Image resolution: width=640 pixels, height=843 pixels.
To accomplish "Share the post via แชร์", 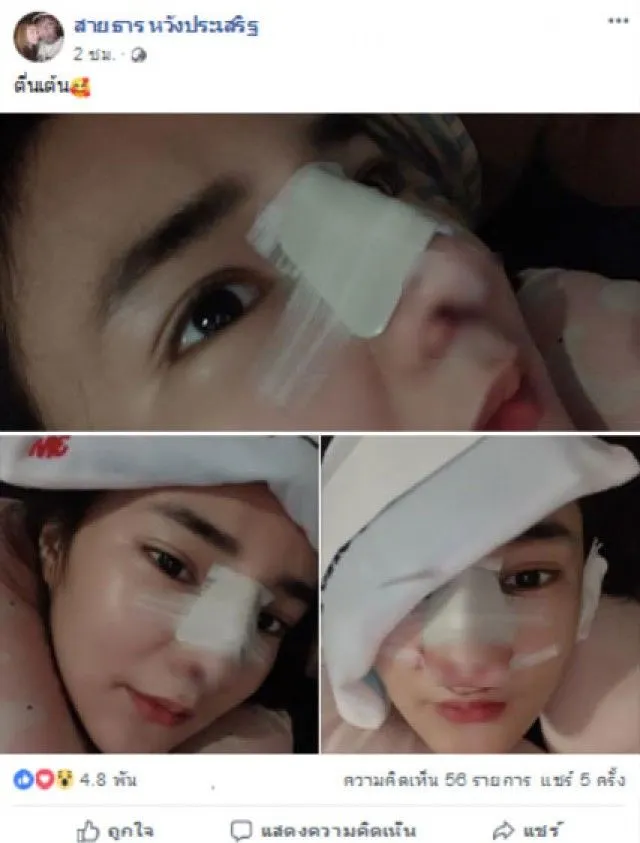I will [527, 830].
